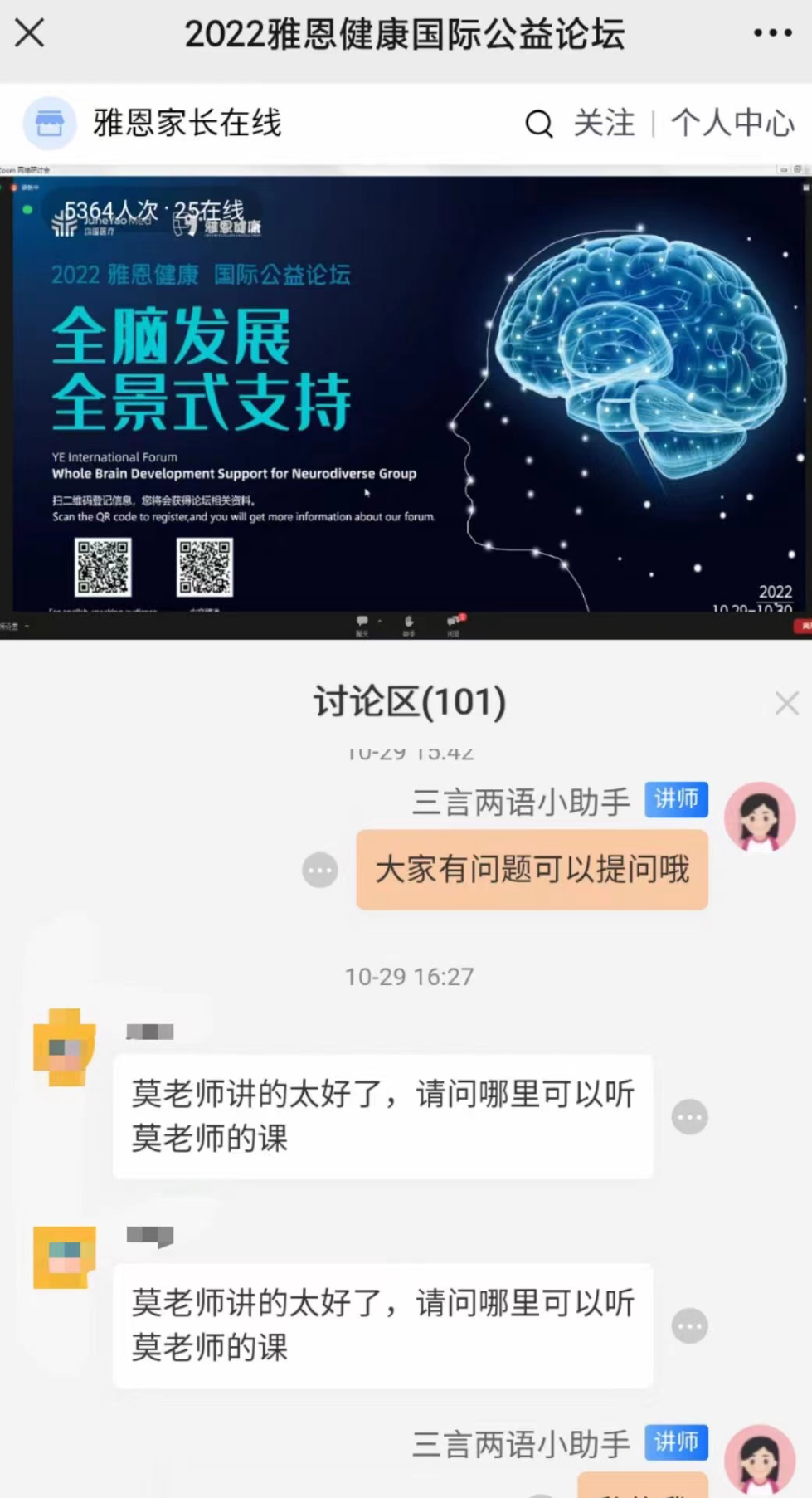The height and width of the screenshot is (1498, 812).
Task: Tap the live stream video
Action: click(x=406, y=398)
